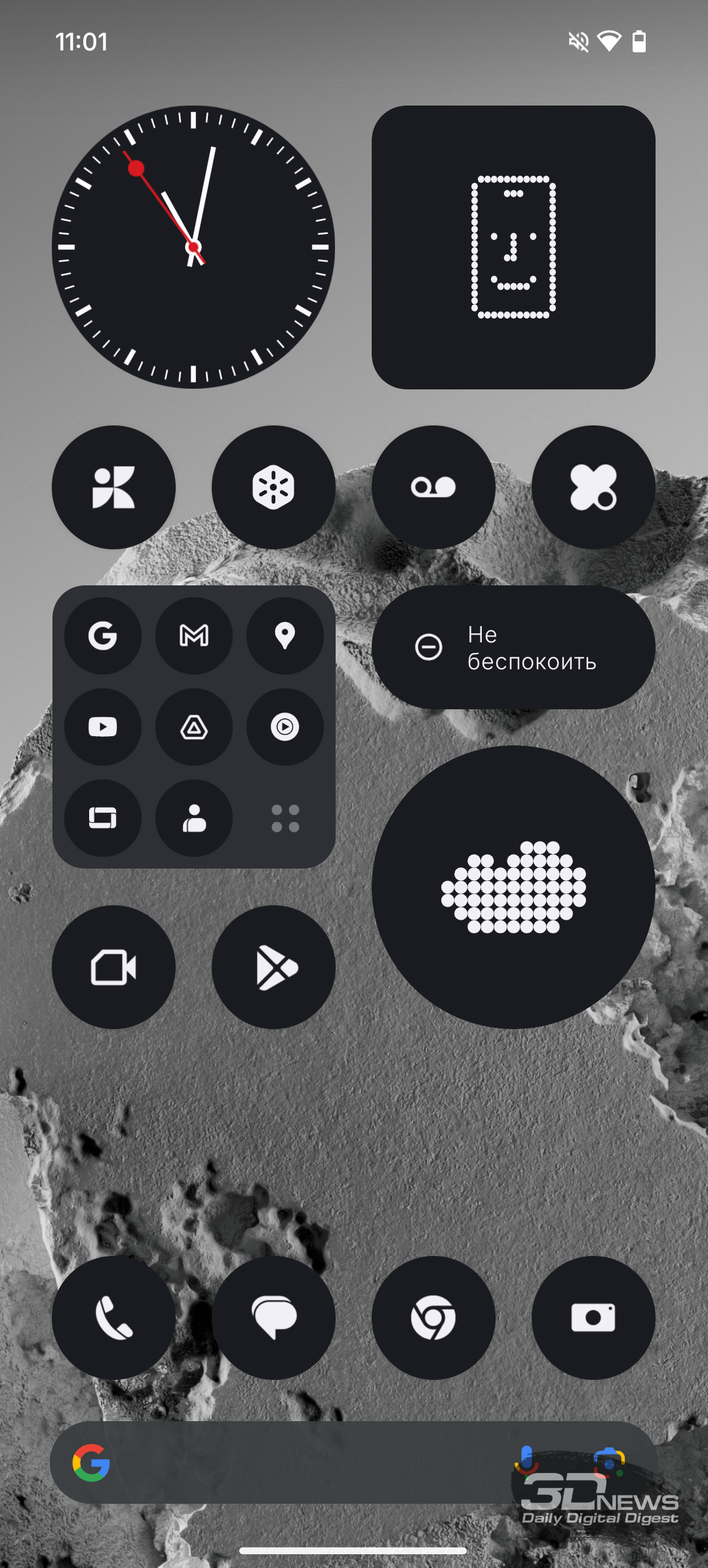This screenshot has height=1568, width=708.
Task: Launch the Chrome browser
Action: (433, 1318)
